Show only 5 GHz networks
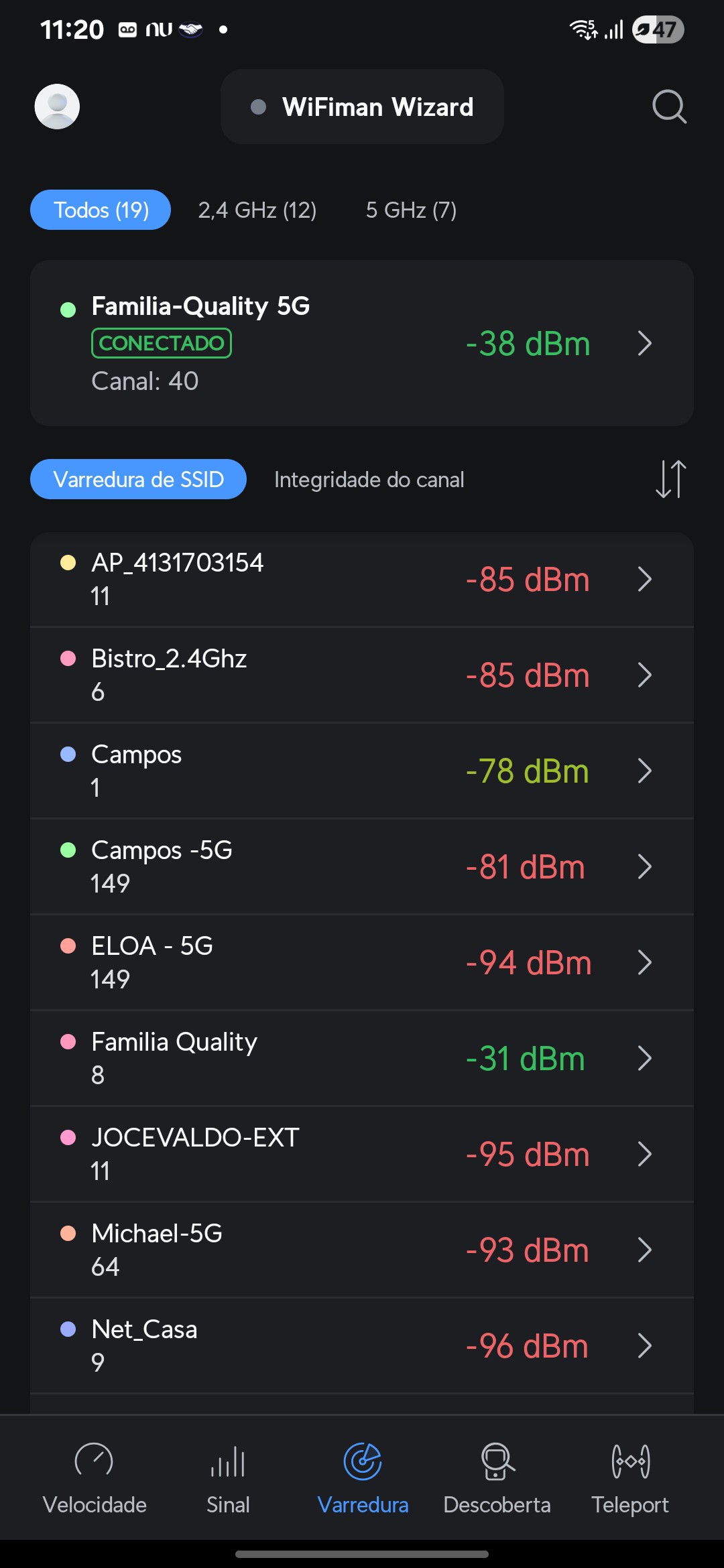 pos(411,210)
